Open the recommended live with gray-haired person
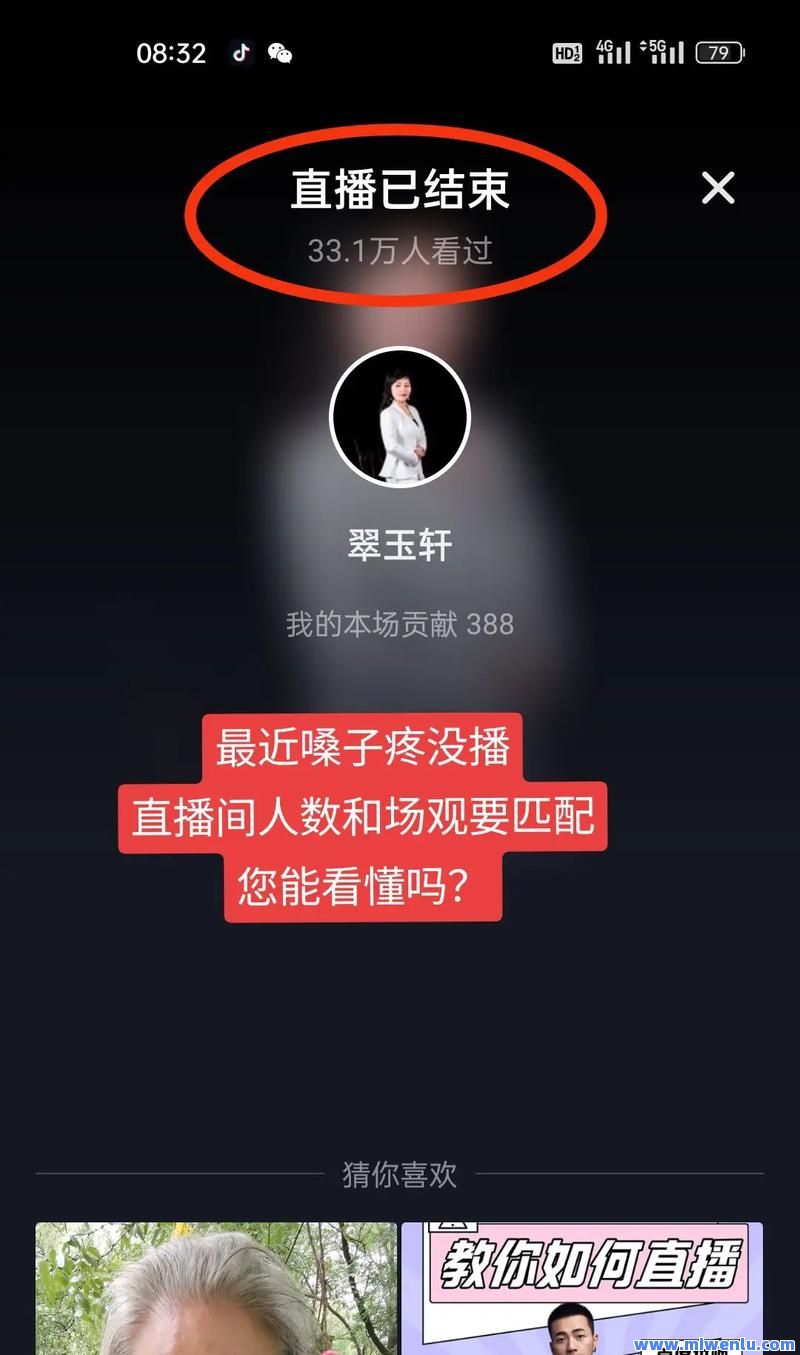The width and height of the screenshot is (800, 1355). pos(216,1288)
